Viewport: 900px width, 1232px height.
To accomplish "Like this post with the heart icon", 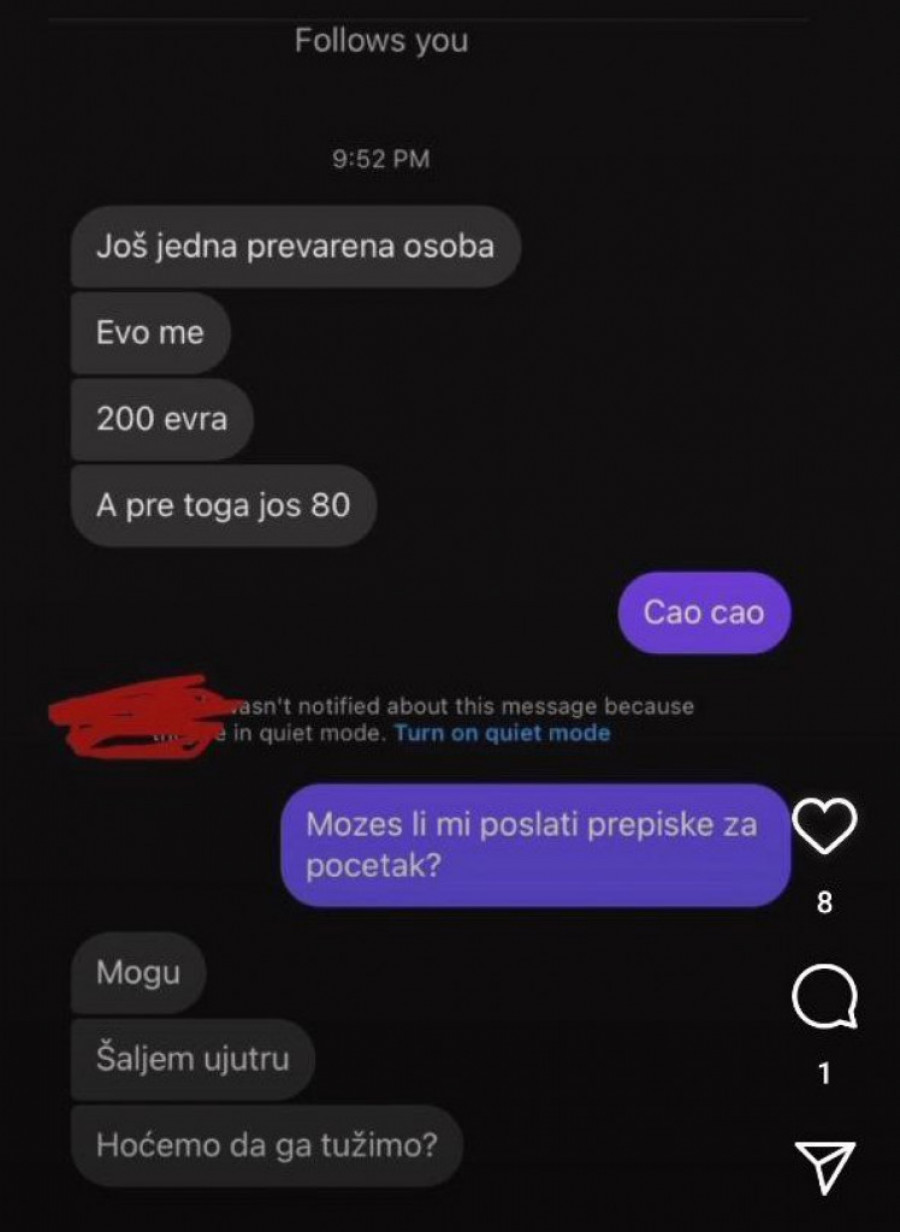I will (824, 826).
